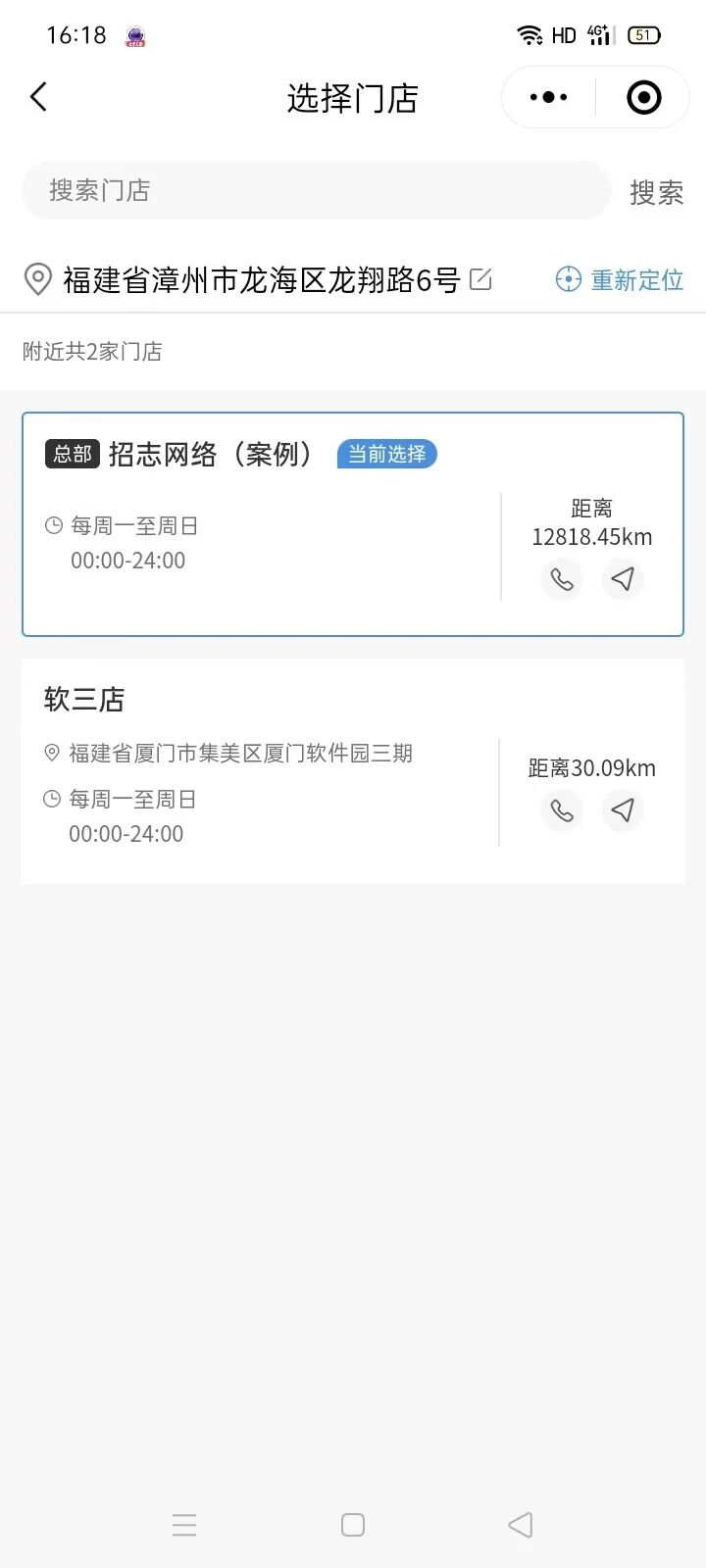The image size is (706, 1568).
Task: Go back using the top arrow
Action: [x=39, y=97]
